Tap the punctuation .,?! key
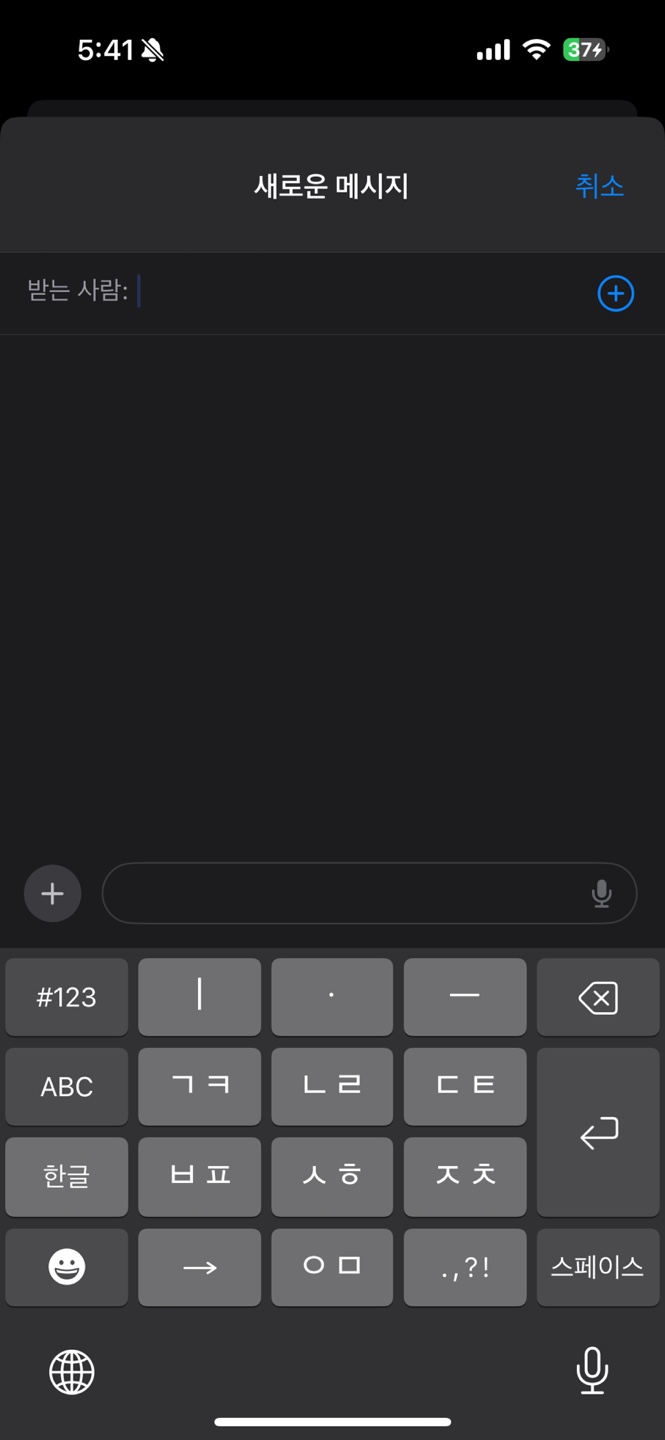This screenshot has width=665, height=1440. [x=465, y=1267]
